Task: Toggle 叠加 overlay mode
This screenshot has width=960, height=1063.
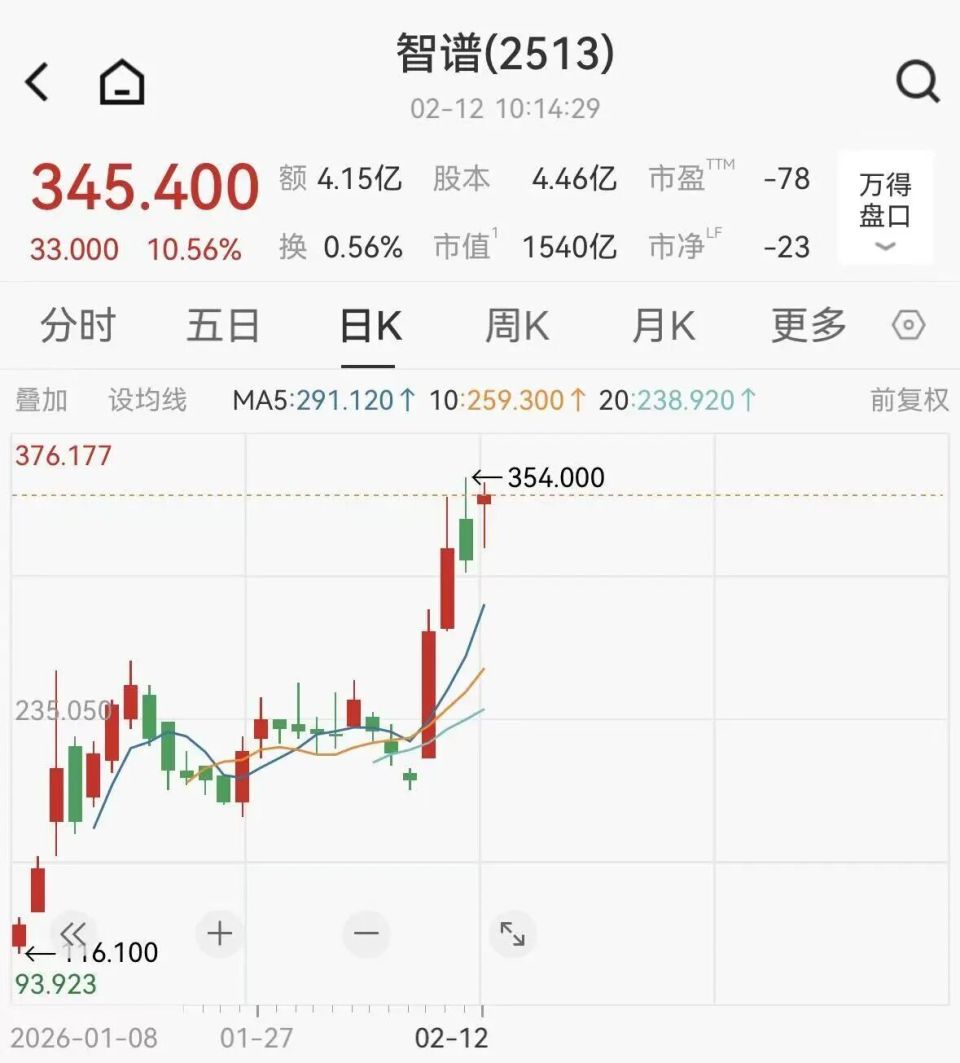Action: [x=40, y=399]
